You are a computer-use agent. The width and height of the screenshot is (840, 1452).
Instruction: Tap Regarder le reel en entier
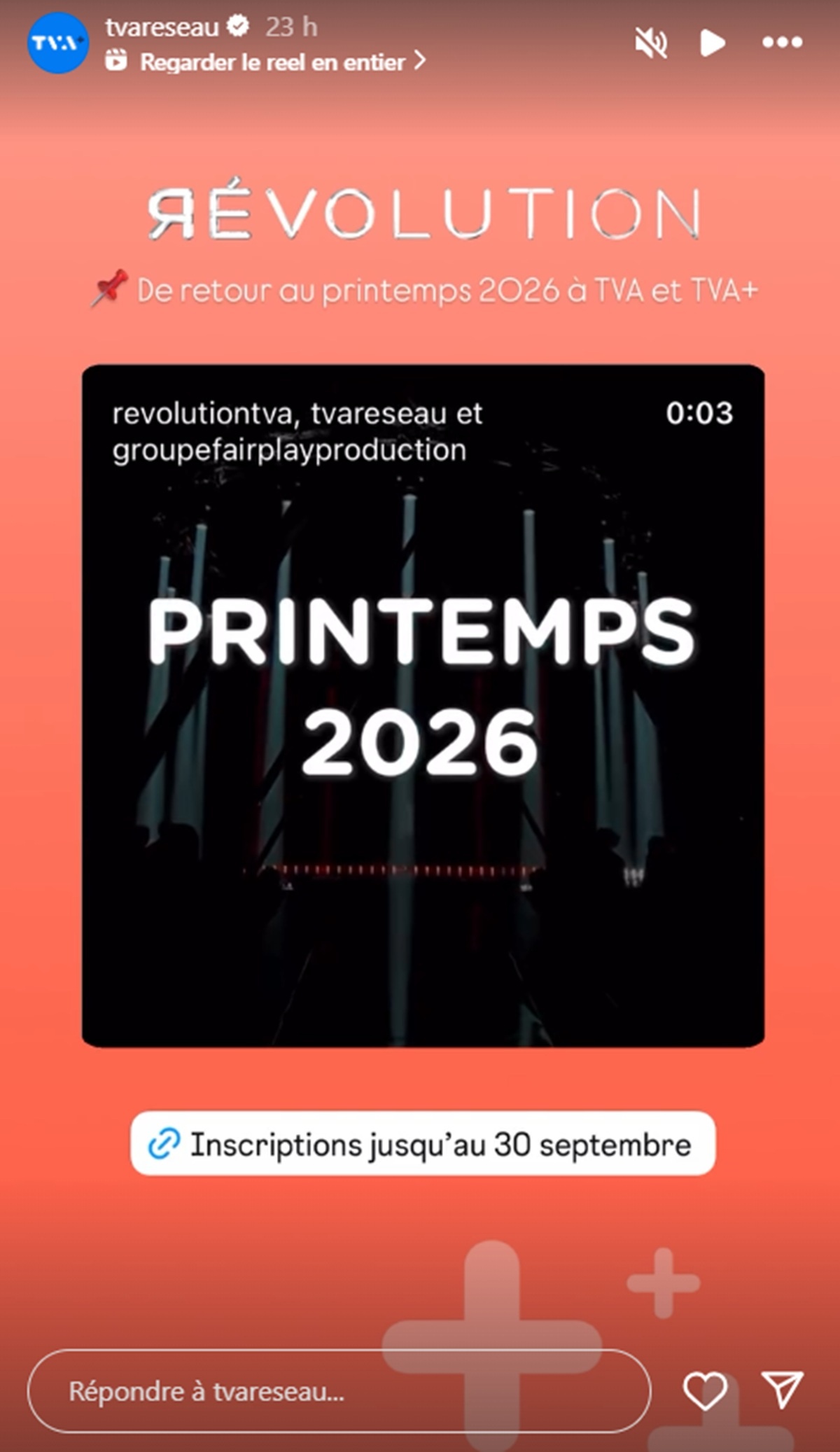(273, 62)
